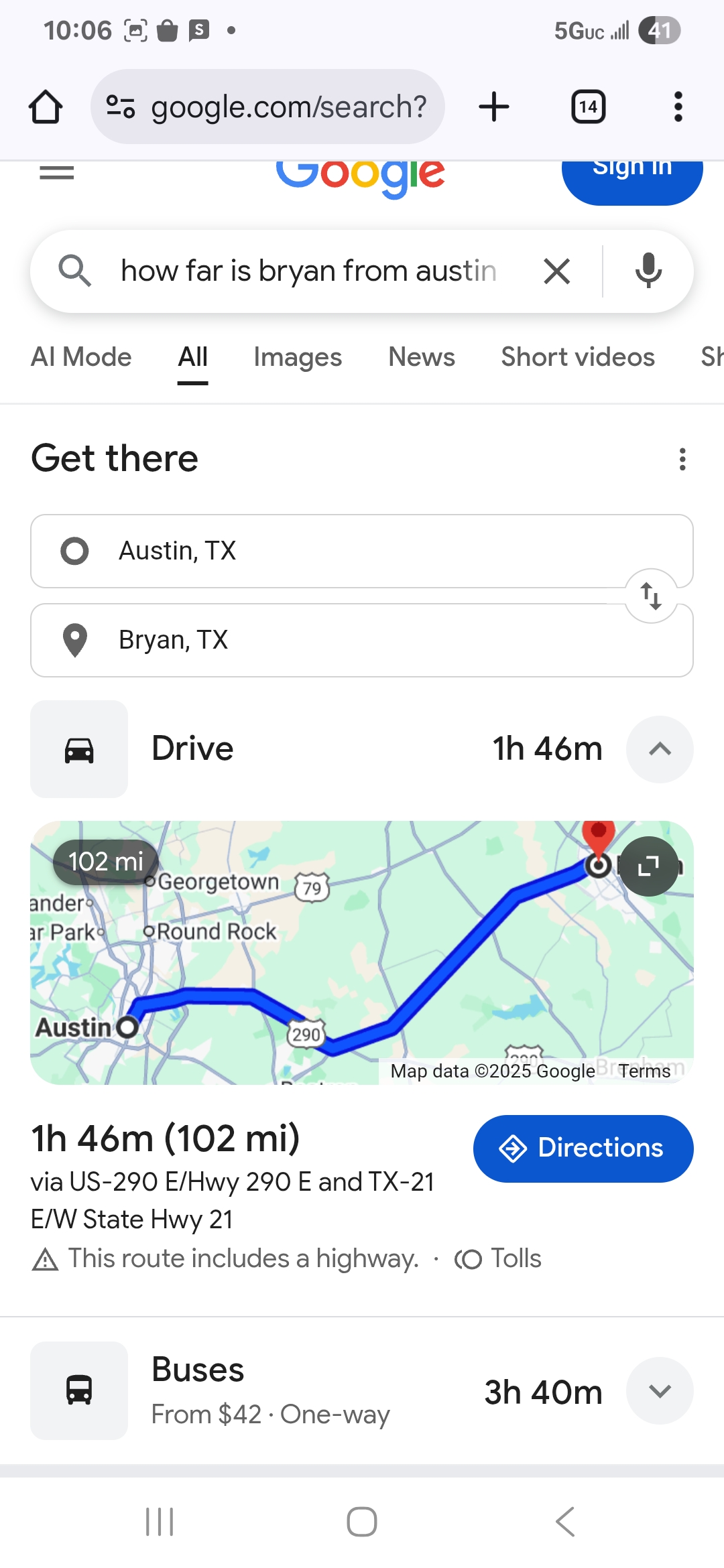The width and height of the screenshot is (724, 1568).
Task: Clear the search query text
Action: (x=557, y=271)
